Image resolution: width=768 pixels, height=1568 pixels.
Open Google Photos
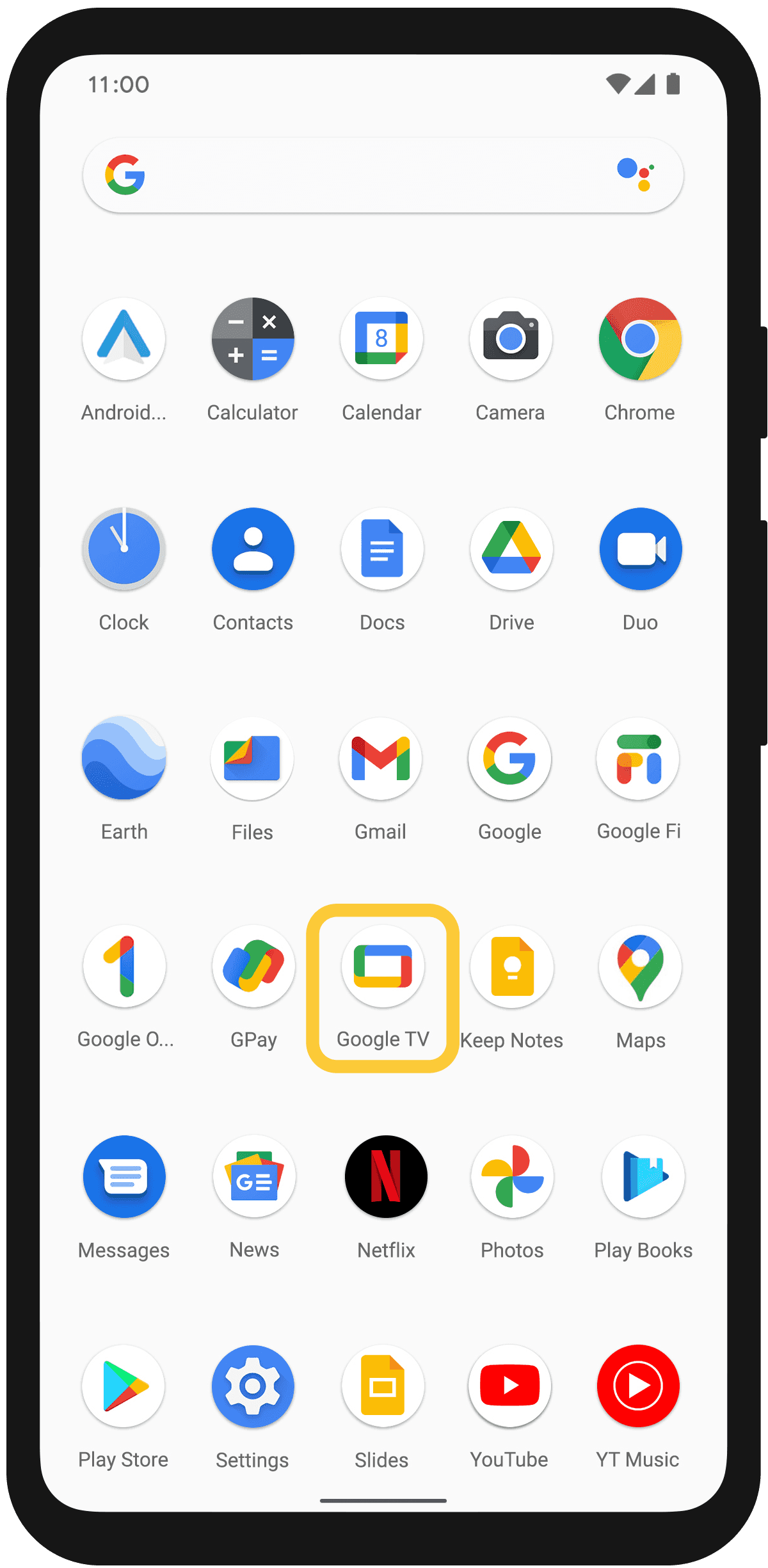[x=512, y=1176]
